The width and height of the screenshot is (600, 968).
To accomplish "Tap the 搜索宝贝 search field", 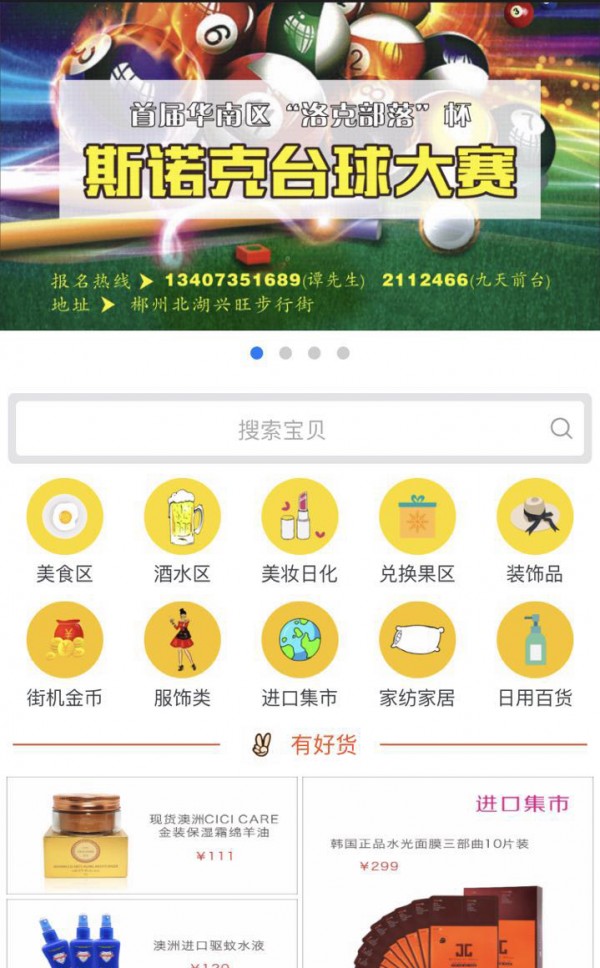I will click(x=281, y=430).
